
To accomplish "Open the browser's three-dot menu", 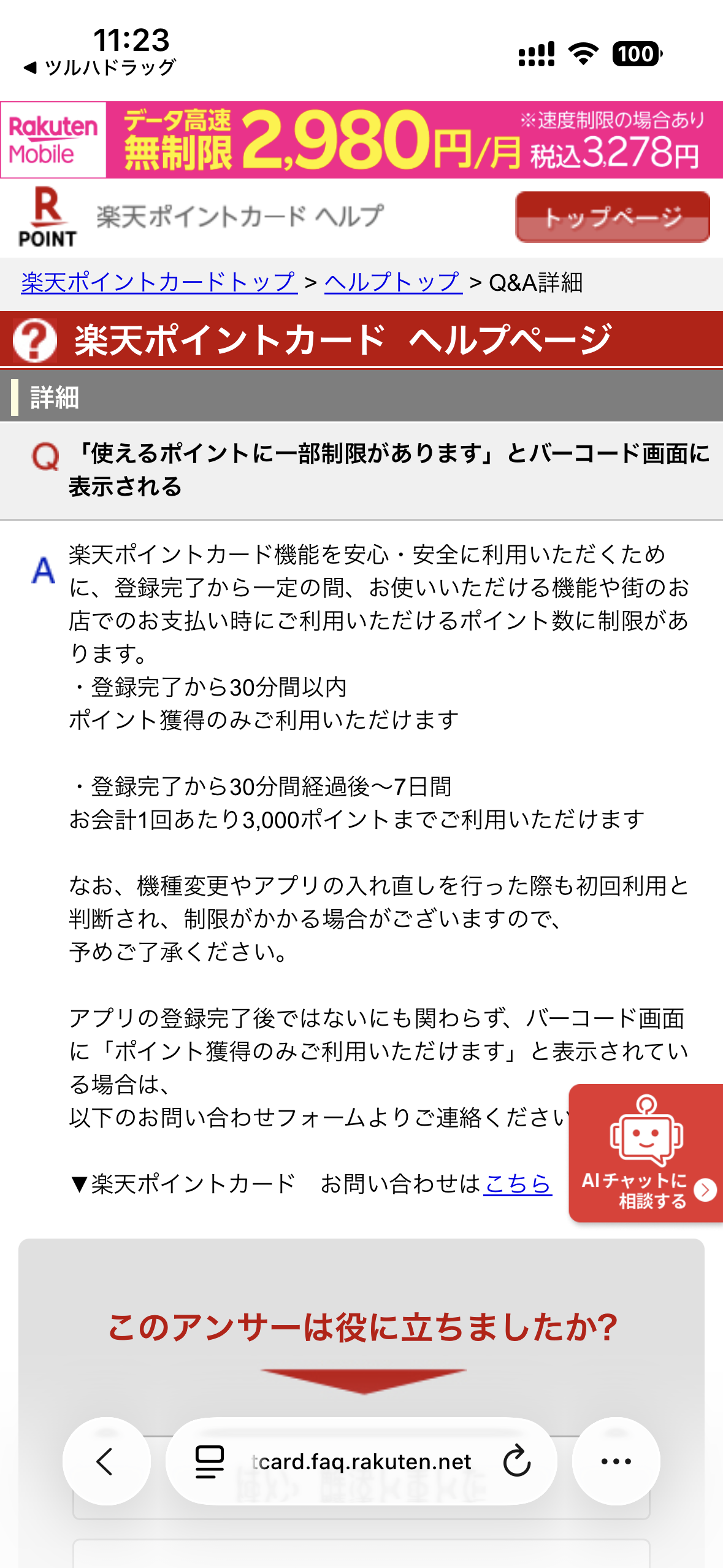I will coord(616,1461).
